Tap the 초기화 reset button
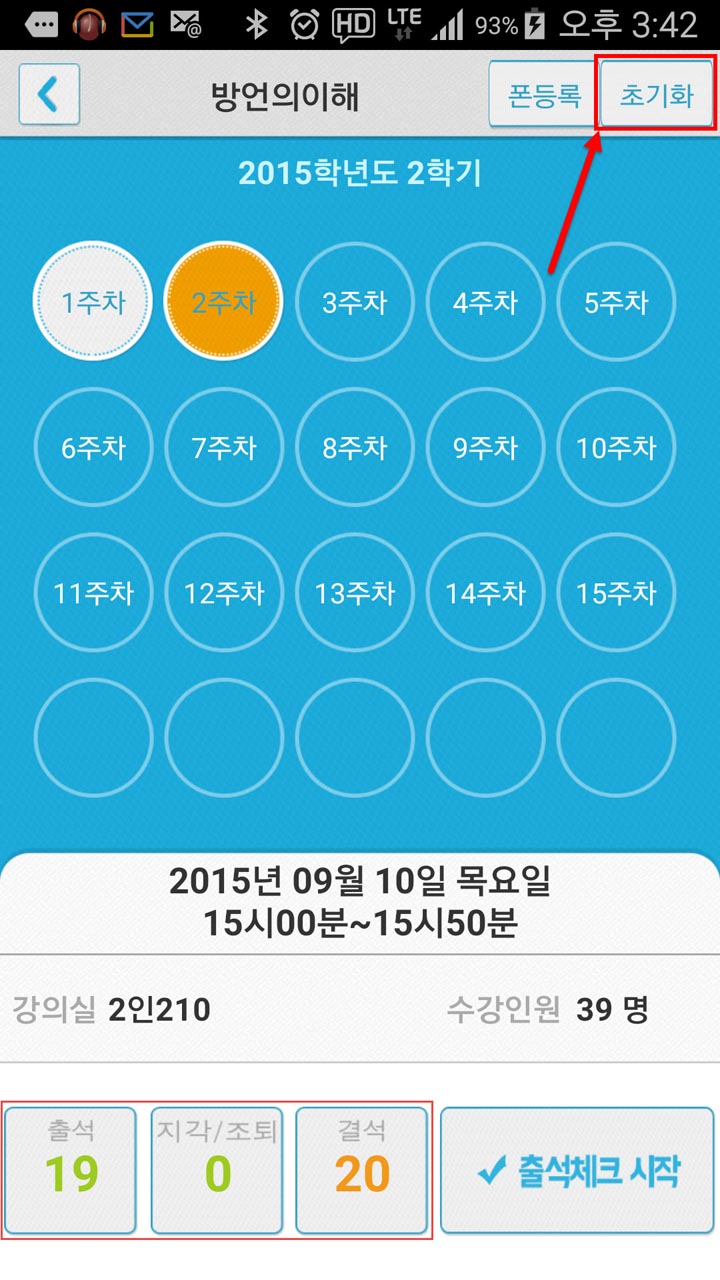The image size is (720, 1280). (657, 95)
